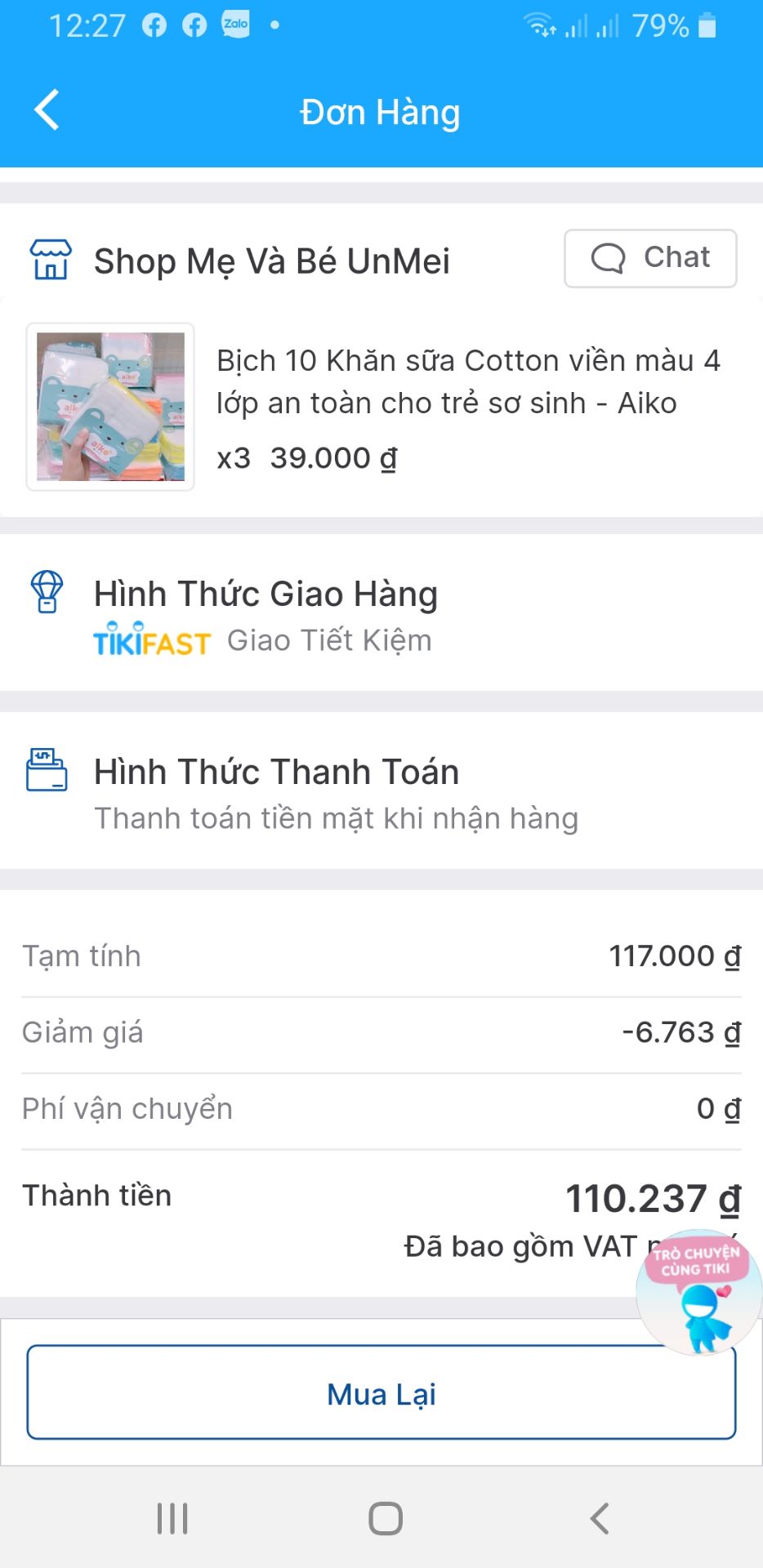
Task: Click the shop storefront icon beside Shop Mẹ Và Bé UnMei
Action: pyautogui.click(x=51, y=260)
